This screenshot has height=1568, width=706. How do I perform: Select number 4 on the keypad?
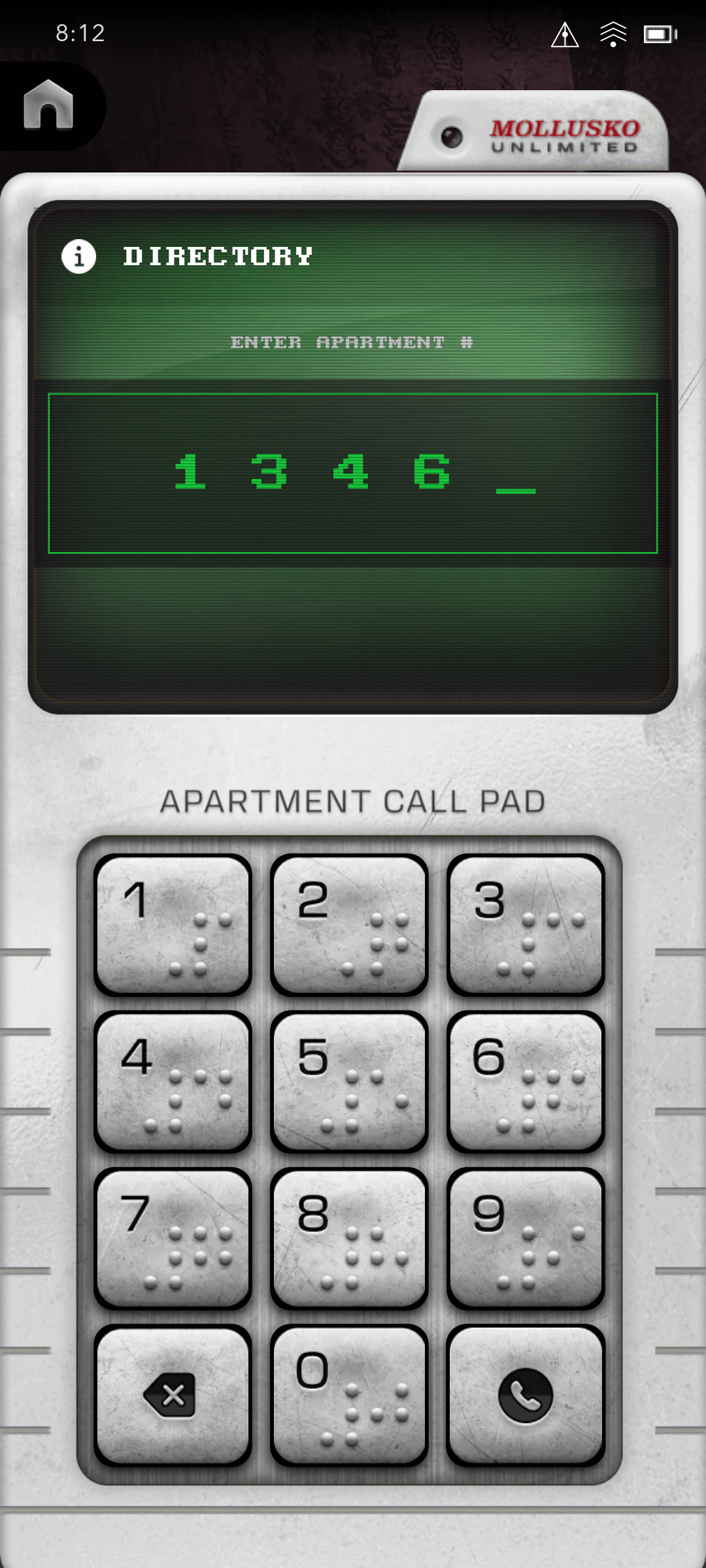click(x=173, y=1082)
